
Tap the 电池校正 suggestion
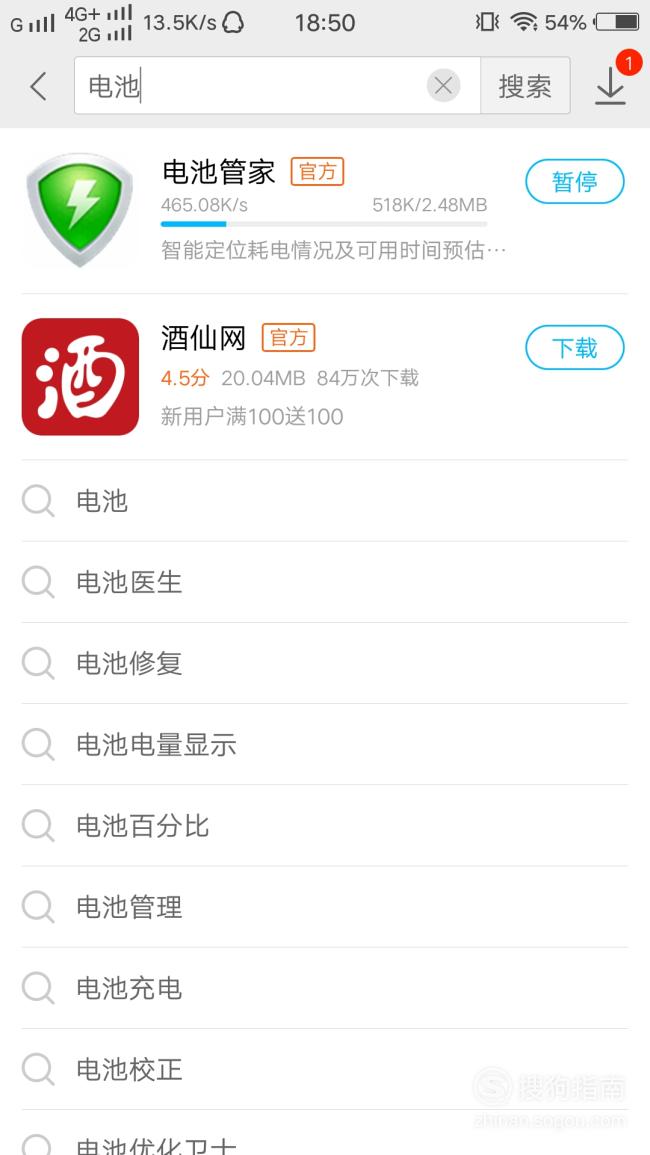coord(324,1069)
